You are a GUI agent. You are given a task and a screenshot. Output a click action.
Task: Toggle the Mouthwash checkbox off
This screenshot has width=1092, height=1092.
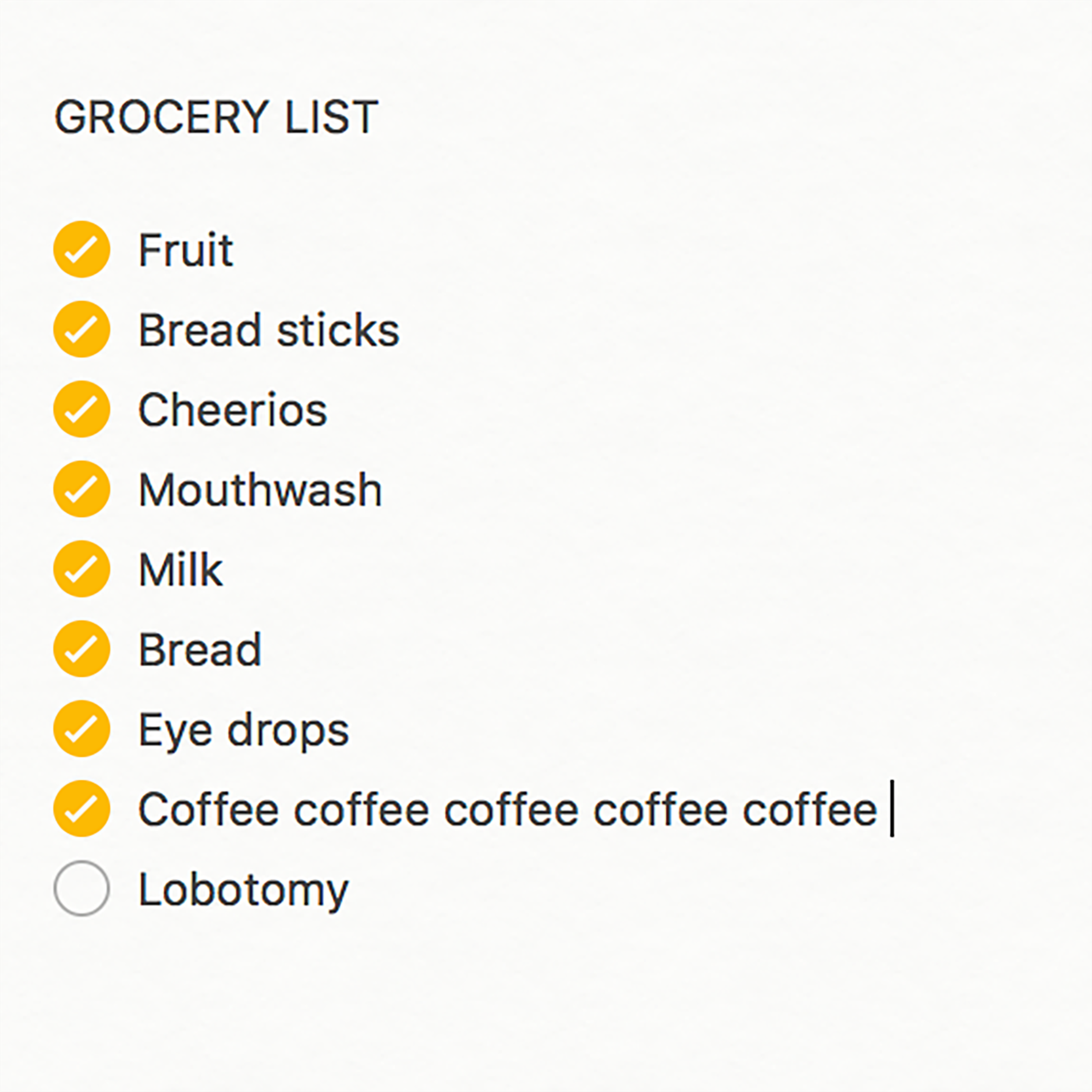pos(82,489)
